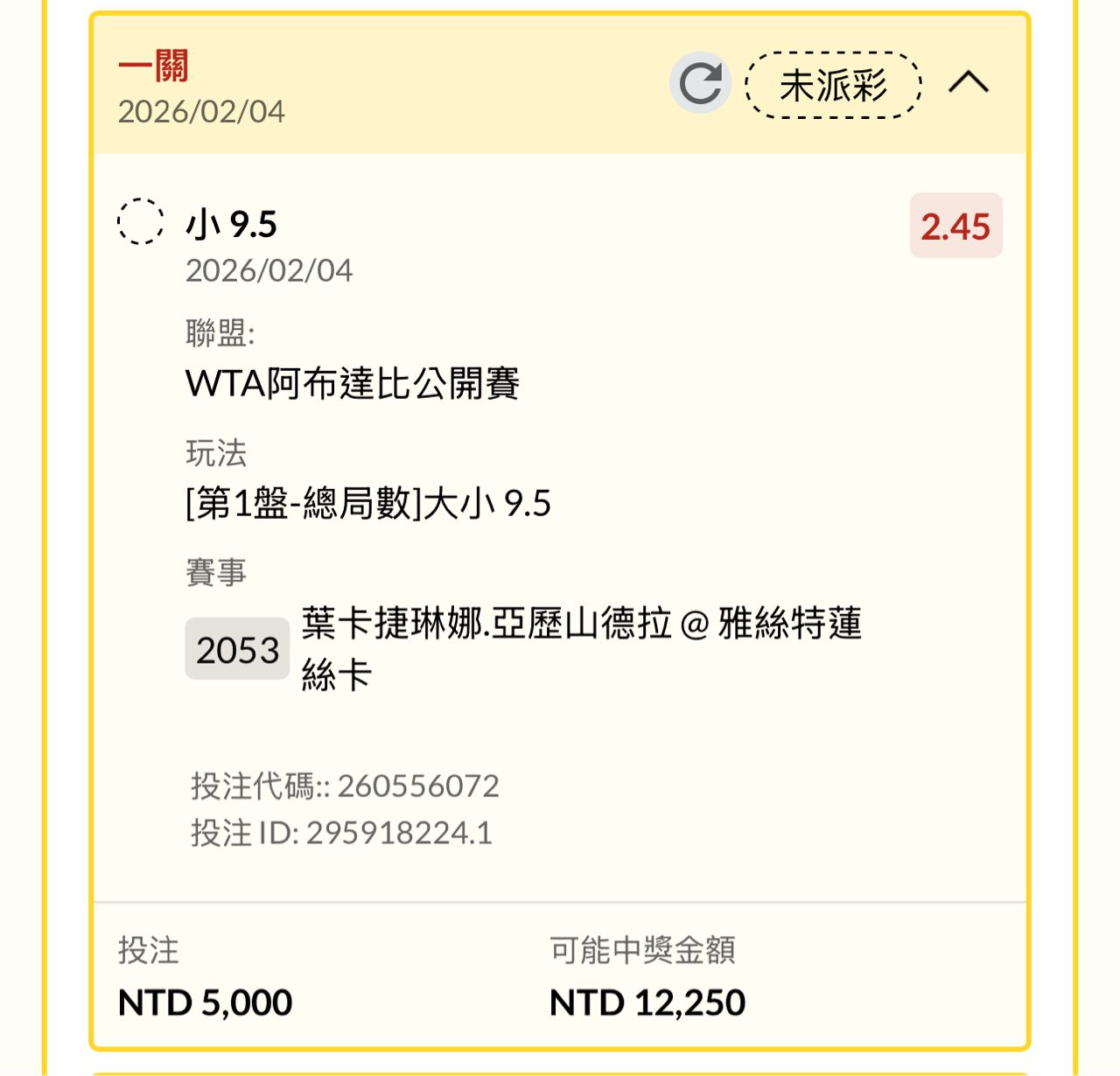Collapse the 一關 bet card

969,83
